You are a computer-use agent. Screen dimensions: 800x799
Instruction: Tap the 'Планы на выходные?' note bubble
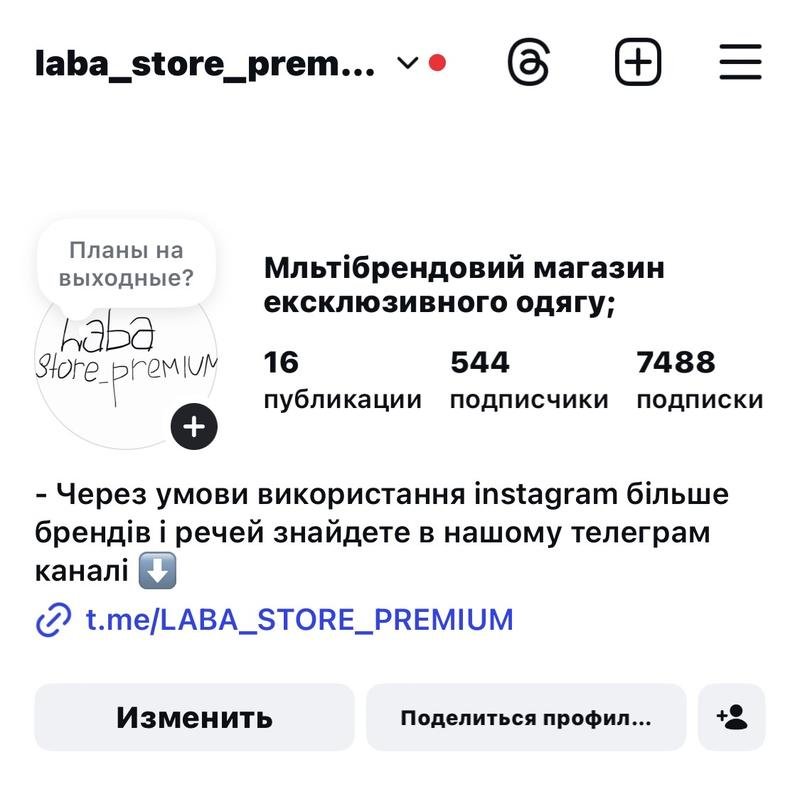tap(126, 264)
